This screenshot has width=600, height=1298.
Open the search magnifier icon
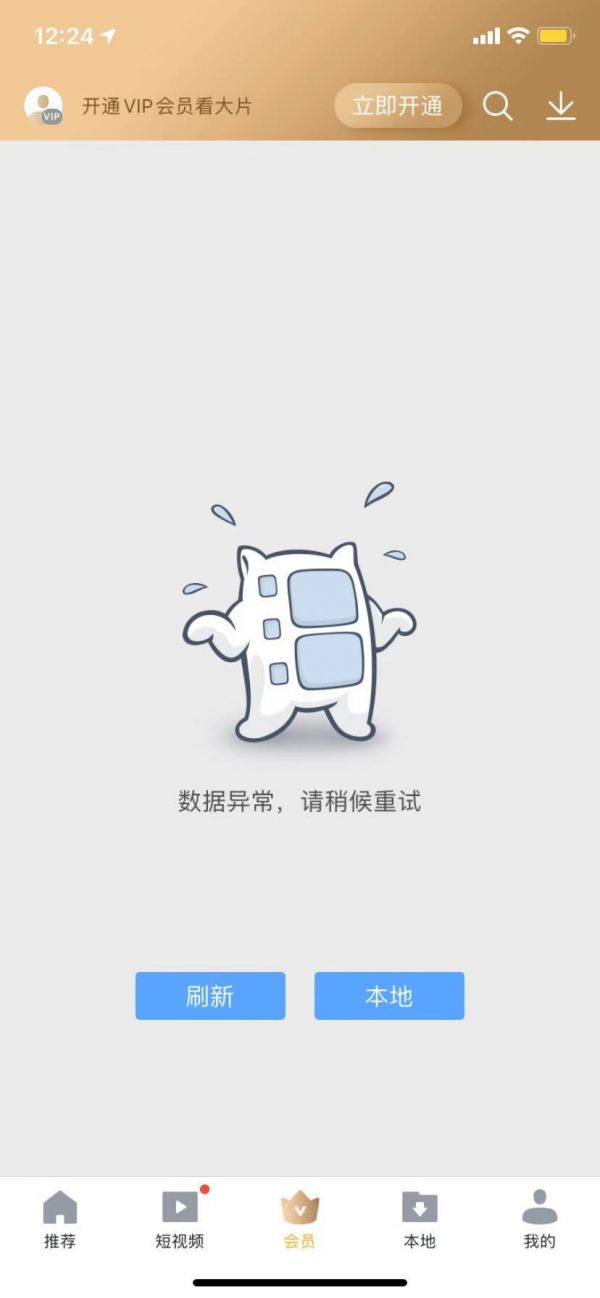498,105
